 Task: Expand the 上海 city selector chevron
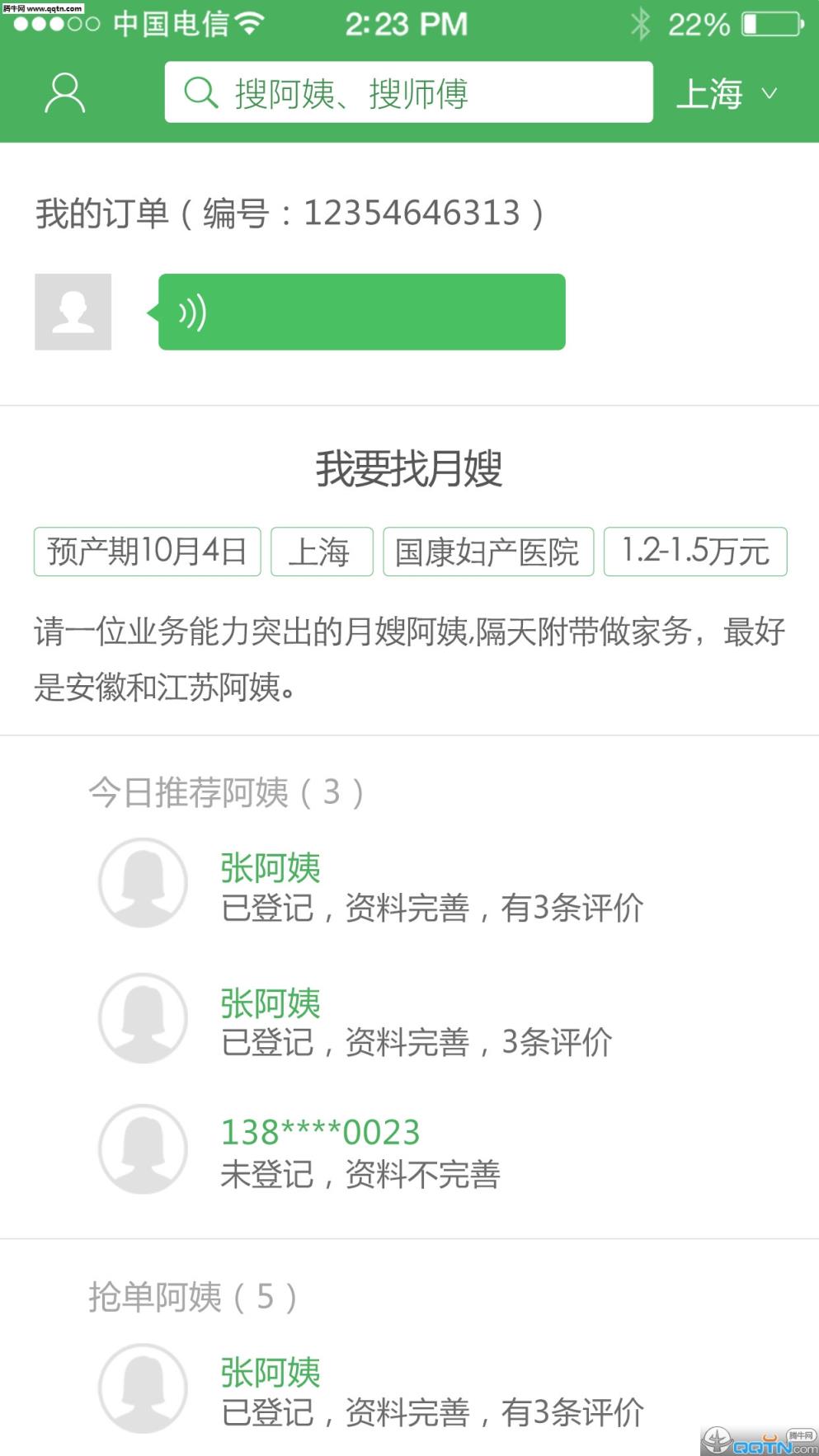pyautogui.click(x=769, y=93)
